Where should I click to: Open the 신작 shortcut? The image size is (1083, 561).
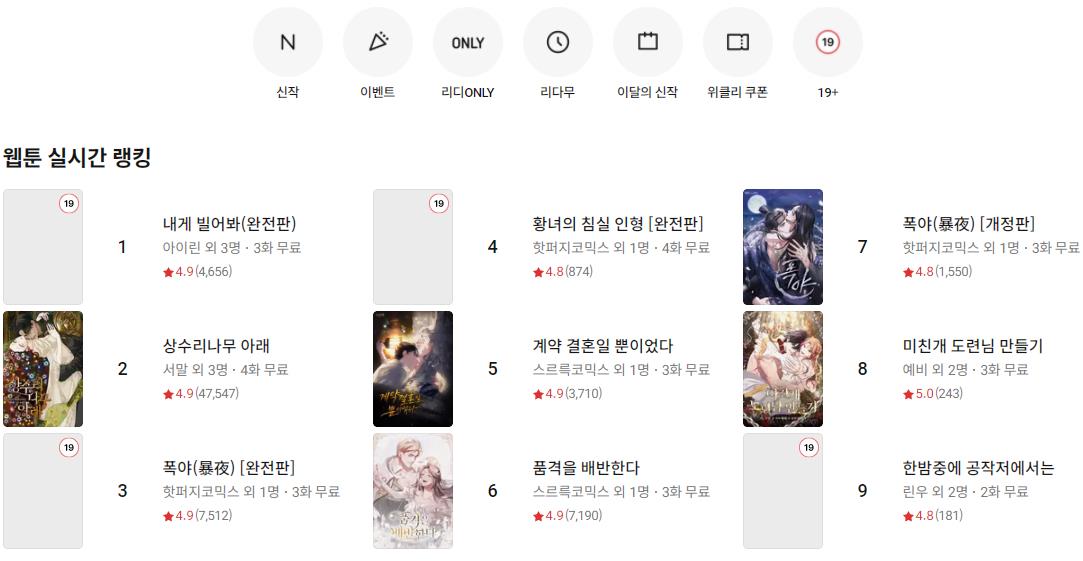(x=288, y=43)
